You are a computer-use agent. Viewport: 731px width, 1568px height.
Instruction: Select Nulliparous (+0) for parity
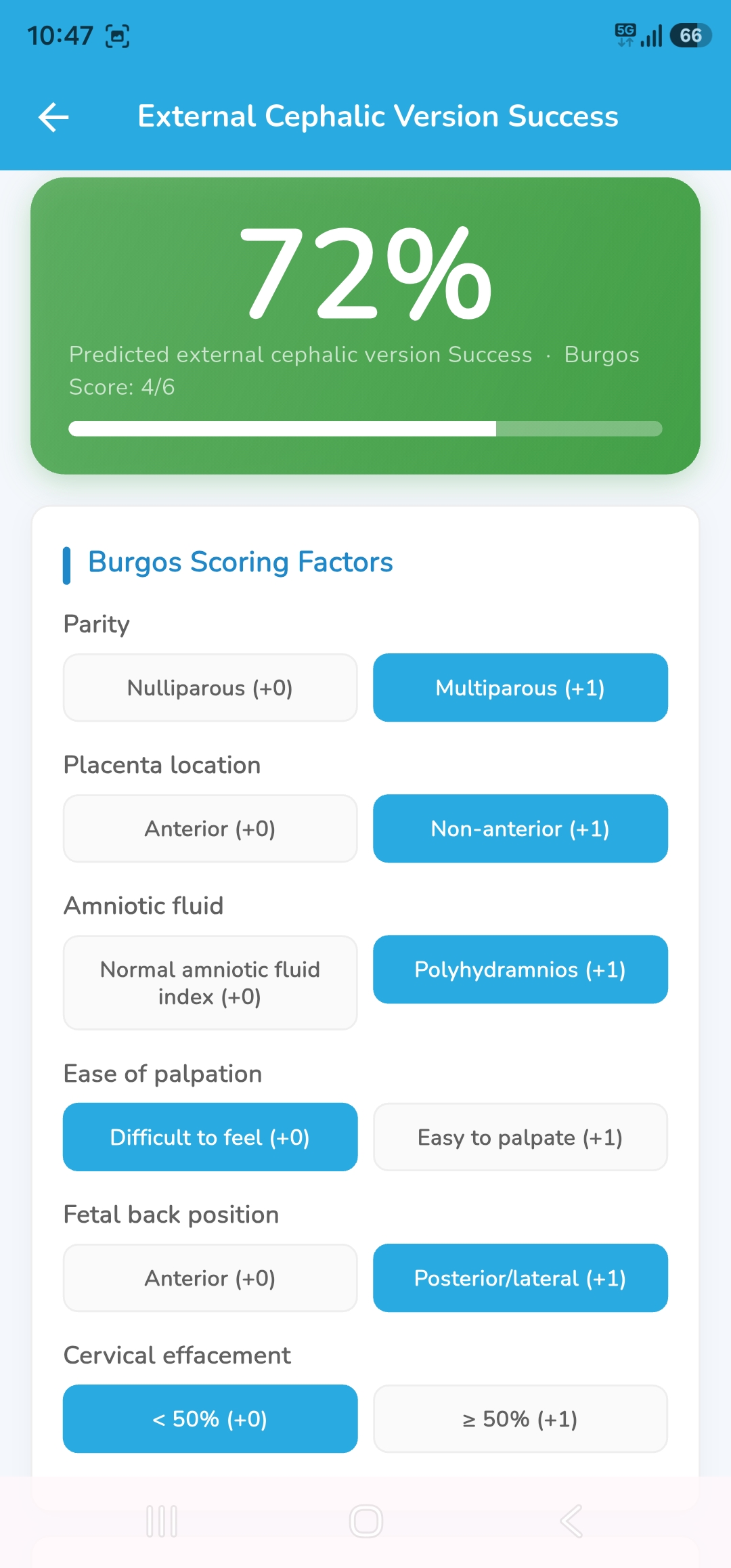coord(210,688)
